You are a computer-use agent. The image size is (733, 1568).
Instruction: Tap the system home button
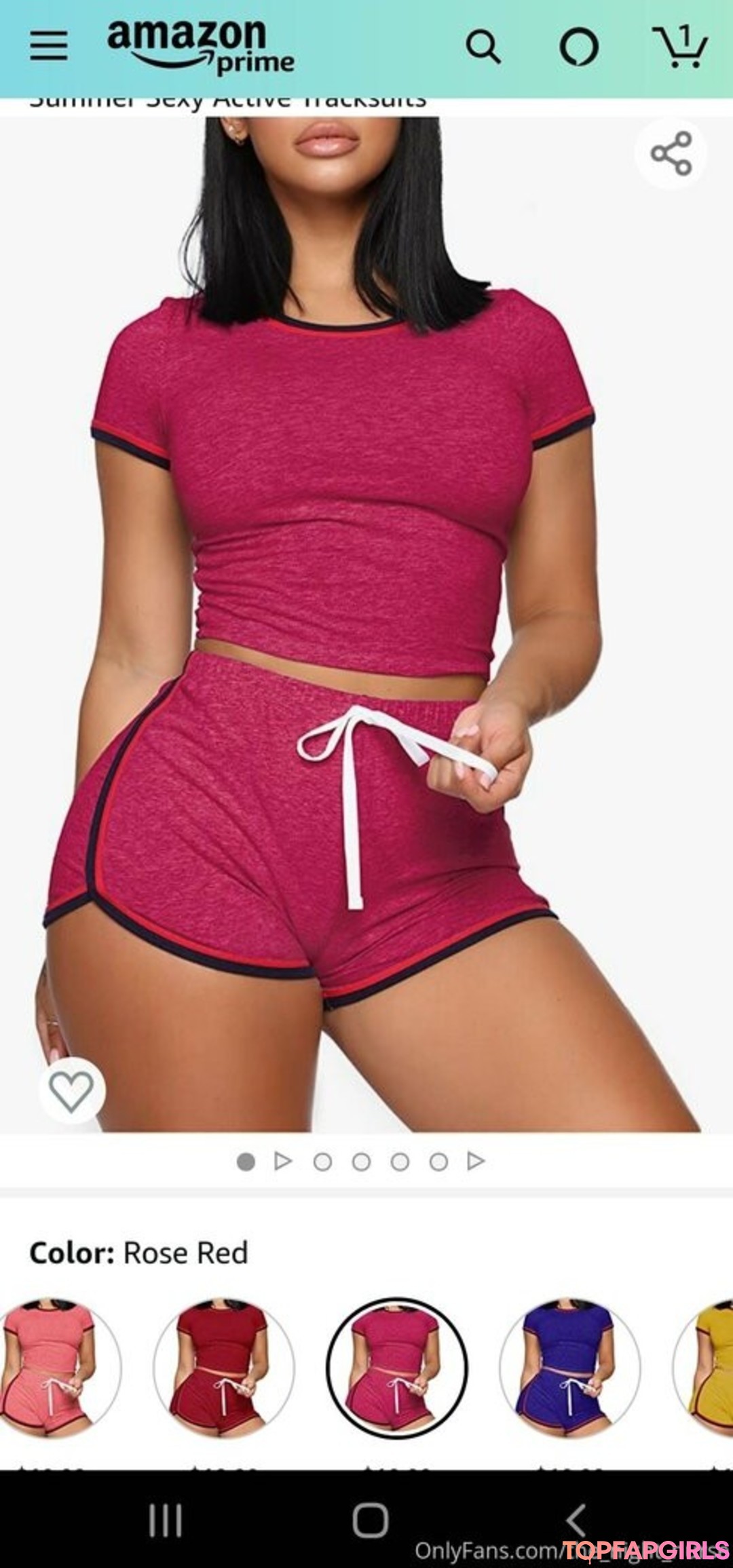click(x=370, y=1521)
